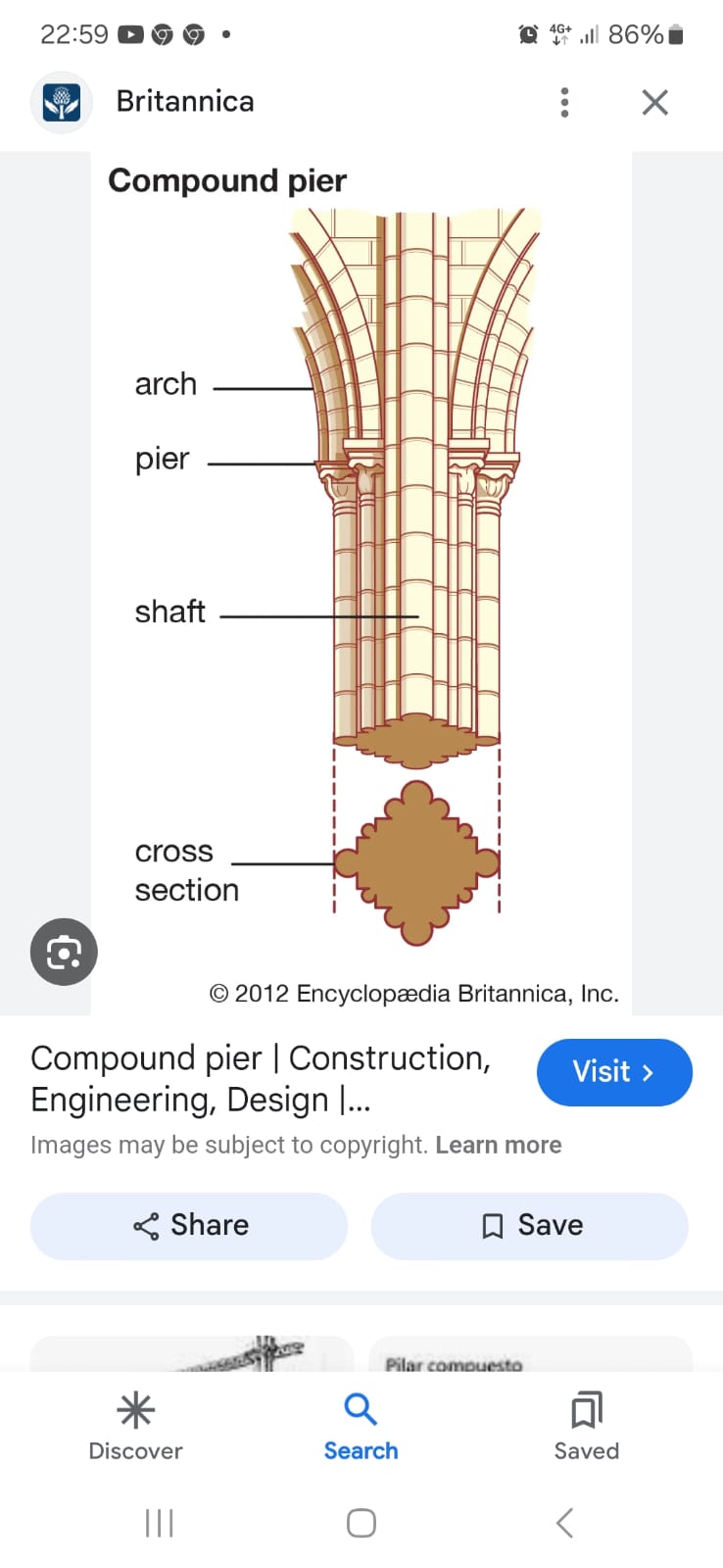Image resolution: width=723 pixels, height=1568 pixels.
Task: Open the Learn more copyright link
Action: [498, 1145]
